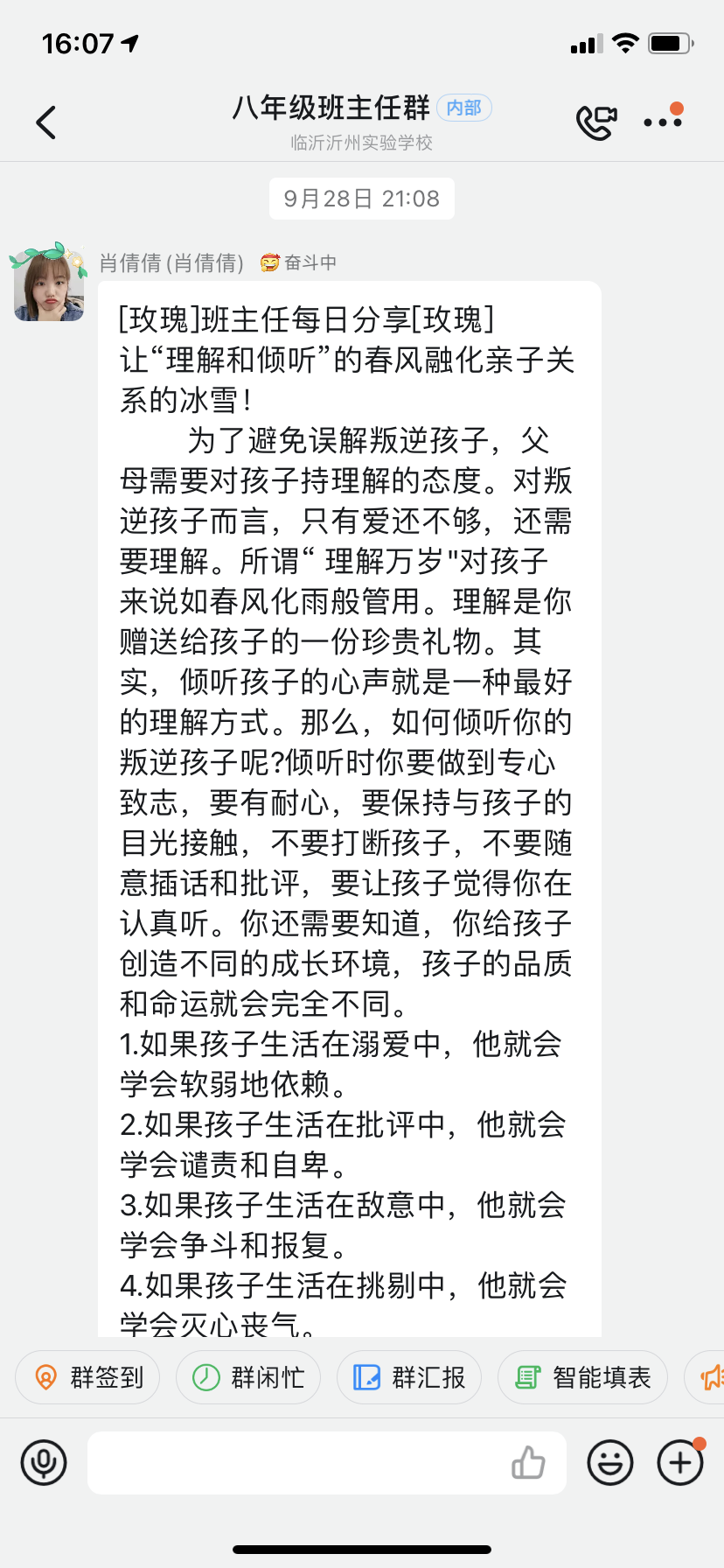Open the three-dot group settings menu

coord(662,122)
